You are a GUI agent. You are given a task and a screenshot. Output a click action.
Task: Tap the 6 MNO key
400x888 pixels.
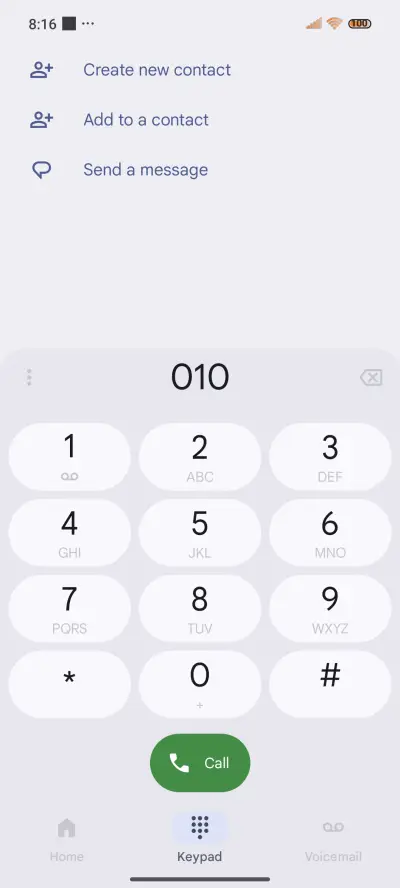tap(330, 532)
